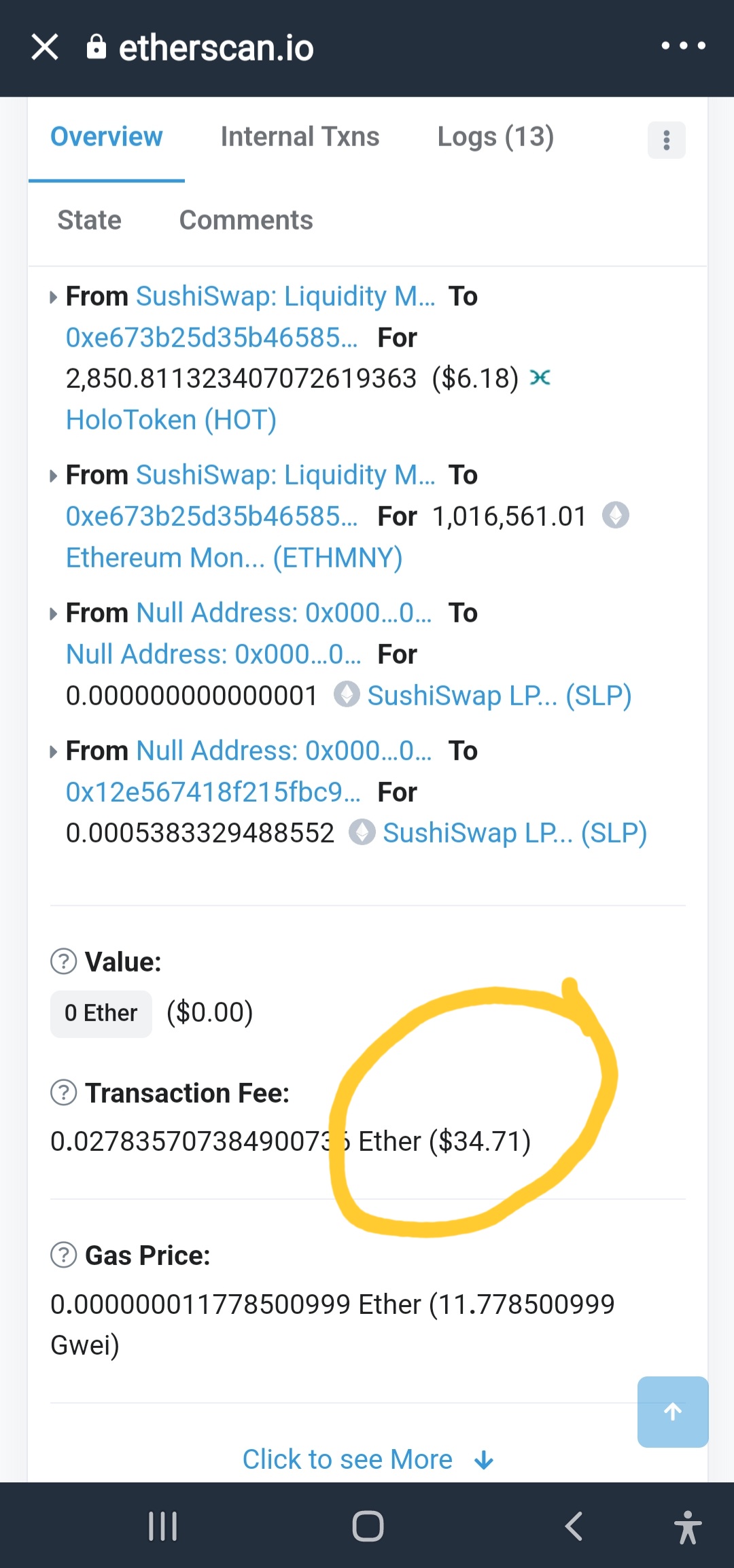734x1568 pixels.
Task: Click the HoloToken swap icon near $6.18
Action: pos(540,379)
